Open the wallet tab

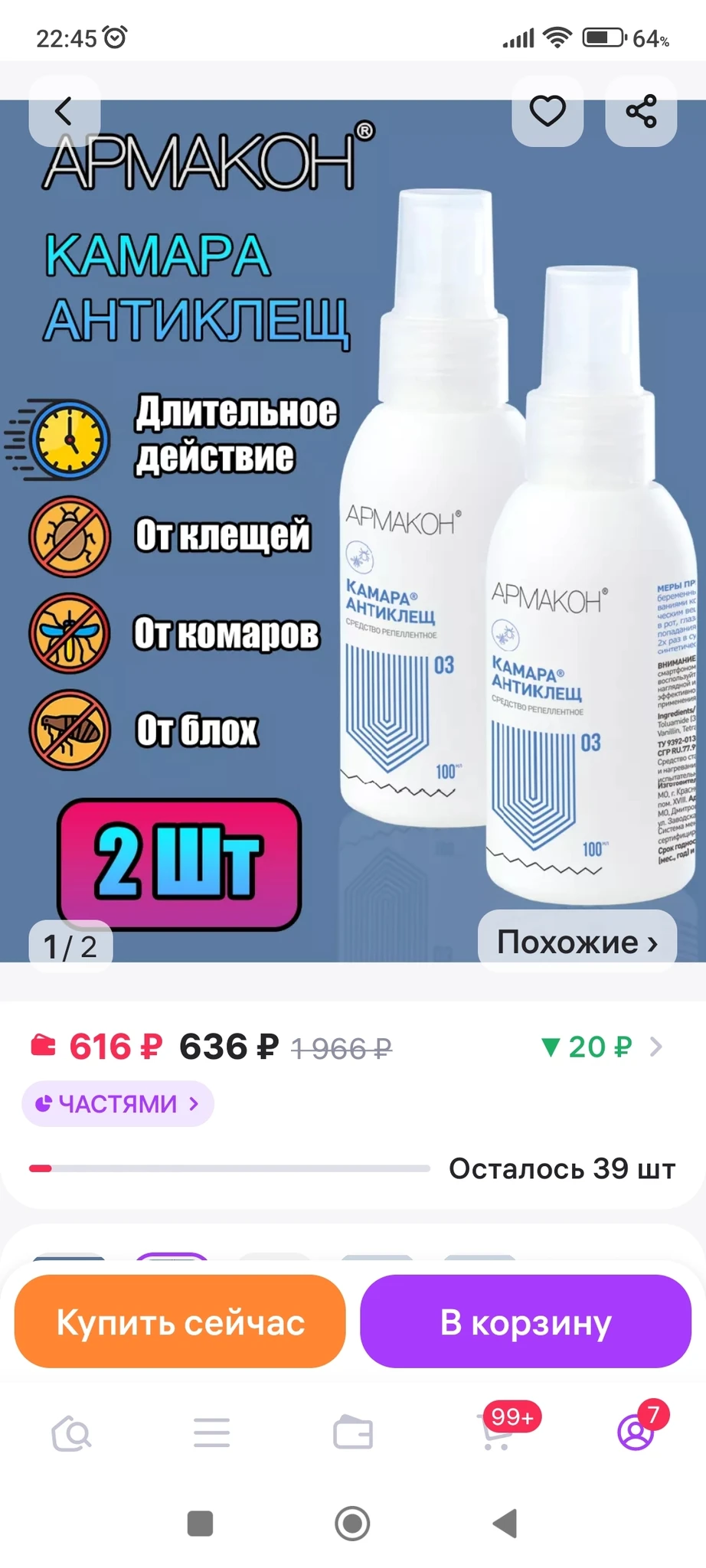tap(353, 1432)
